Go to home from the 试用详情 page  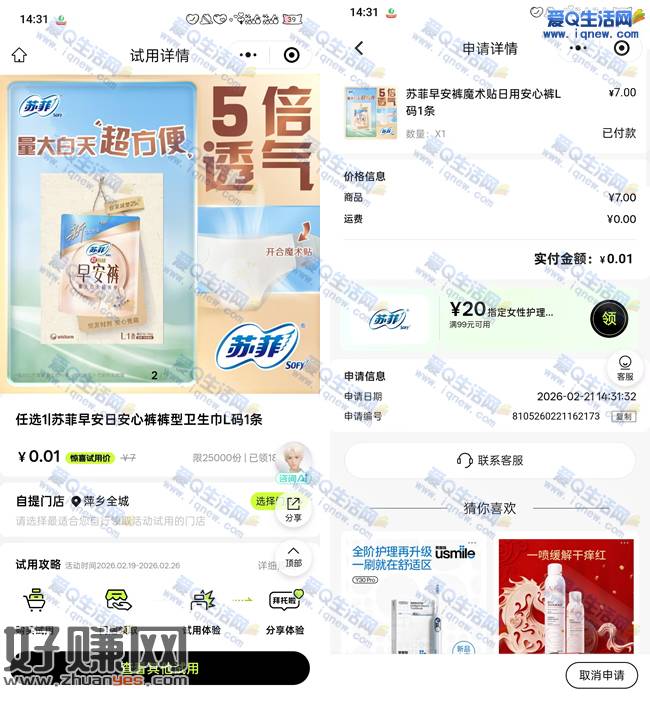click(x=19, y=55)
